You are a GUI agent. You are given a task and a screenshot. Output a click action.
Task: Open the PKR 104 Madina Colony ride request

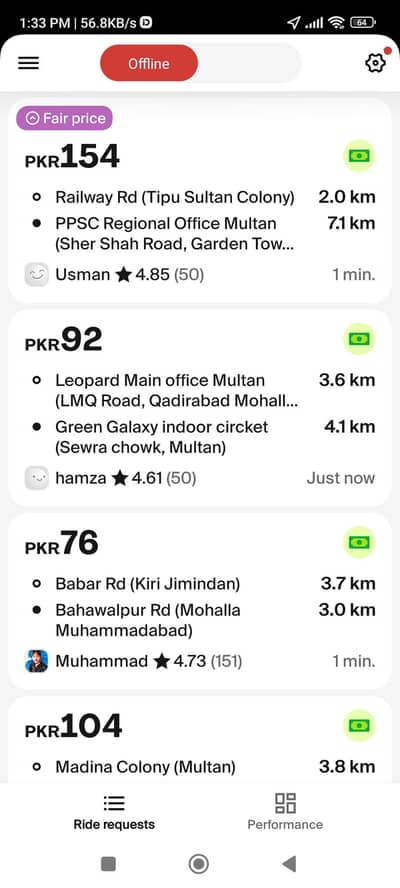coord(199,740)
